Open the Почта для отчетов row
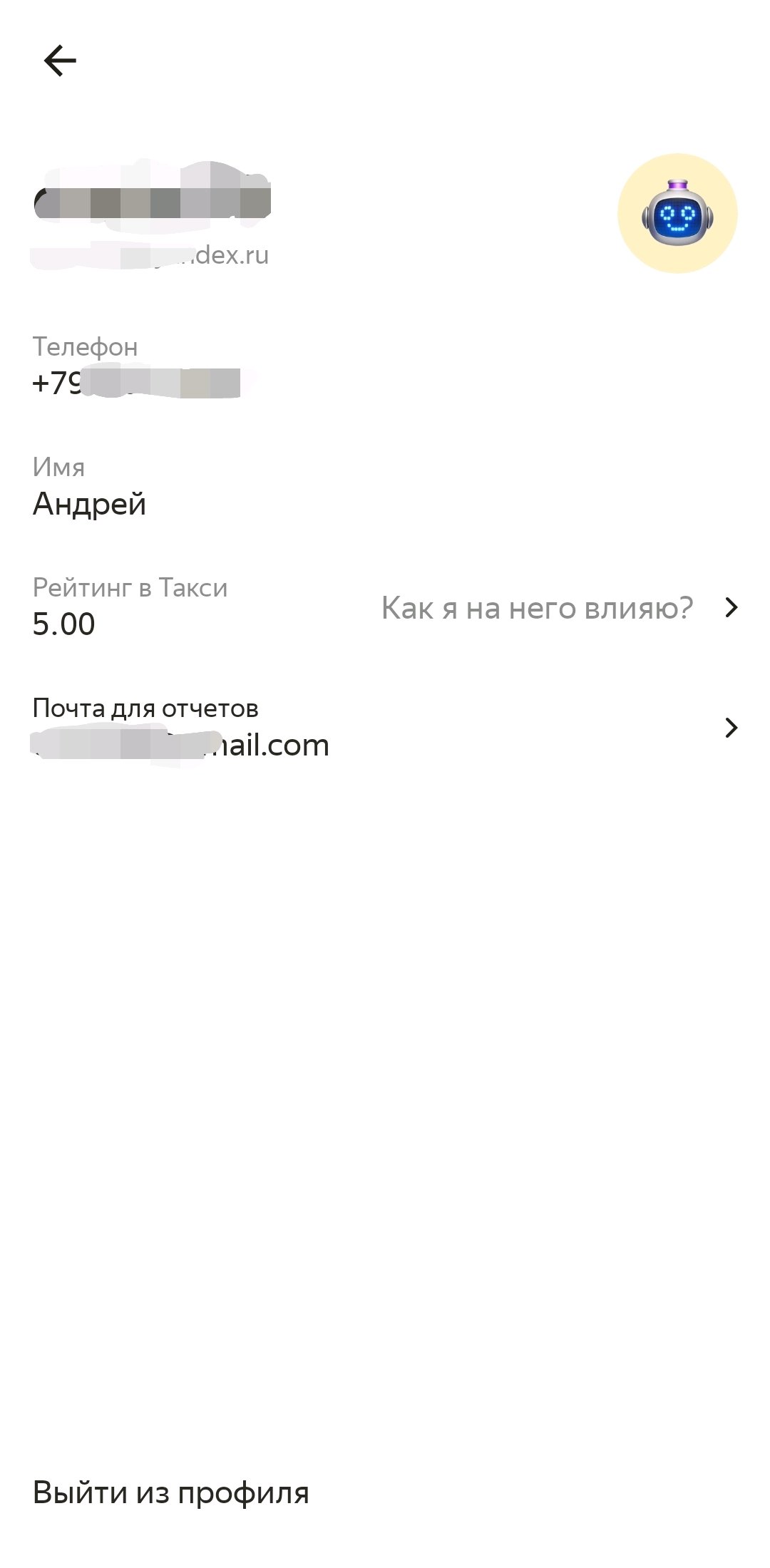Screen dimensions: 770x1568 tap(385, 728)
